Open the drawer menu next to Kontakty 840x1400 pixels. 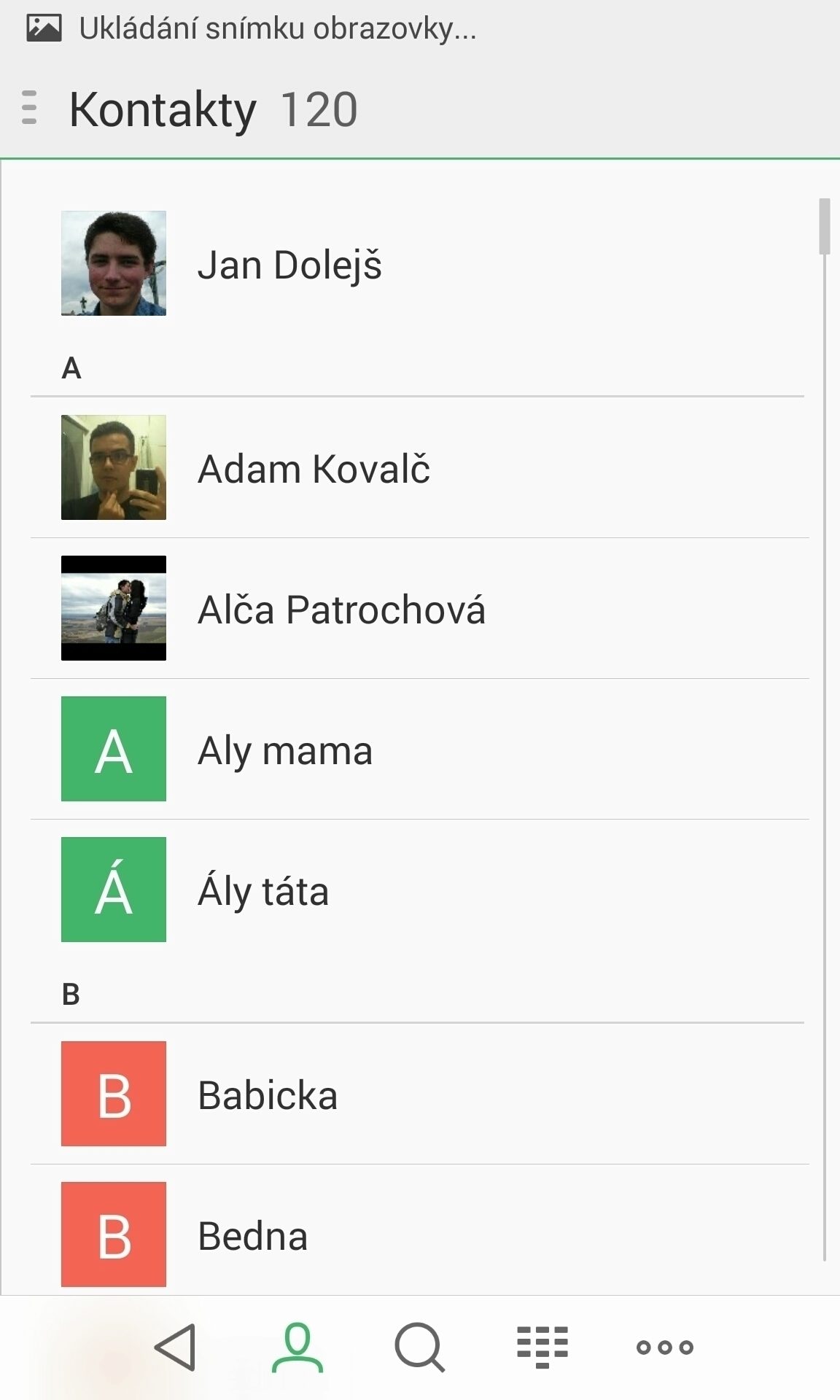click(x=29, y=108)
